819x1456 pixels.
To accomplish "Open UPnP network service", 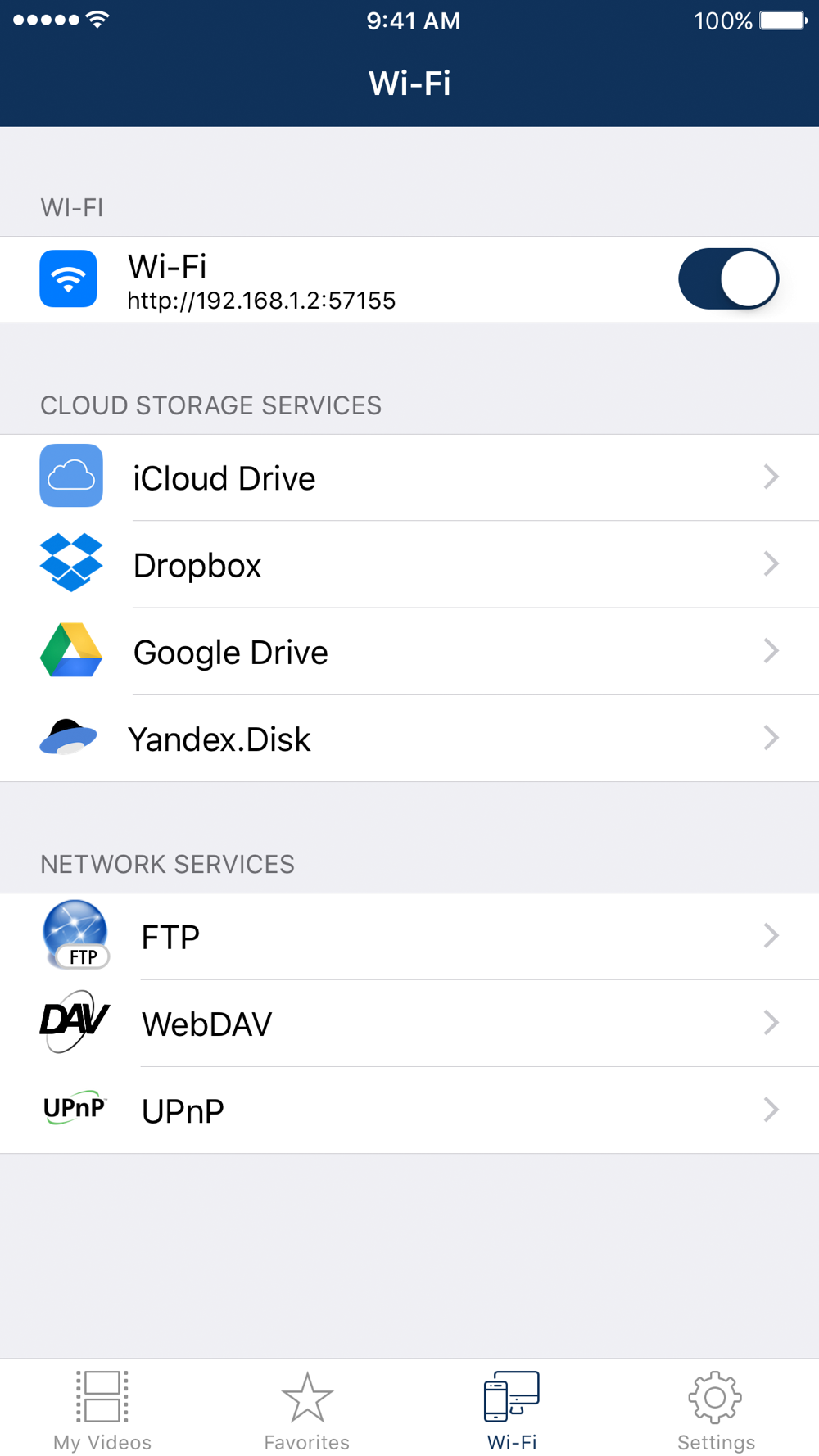I will point(409,1110).
